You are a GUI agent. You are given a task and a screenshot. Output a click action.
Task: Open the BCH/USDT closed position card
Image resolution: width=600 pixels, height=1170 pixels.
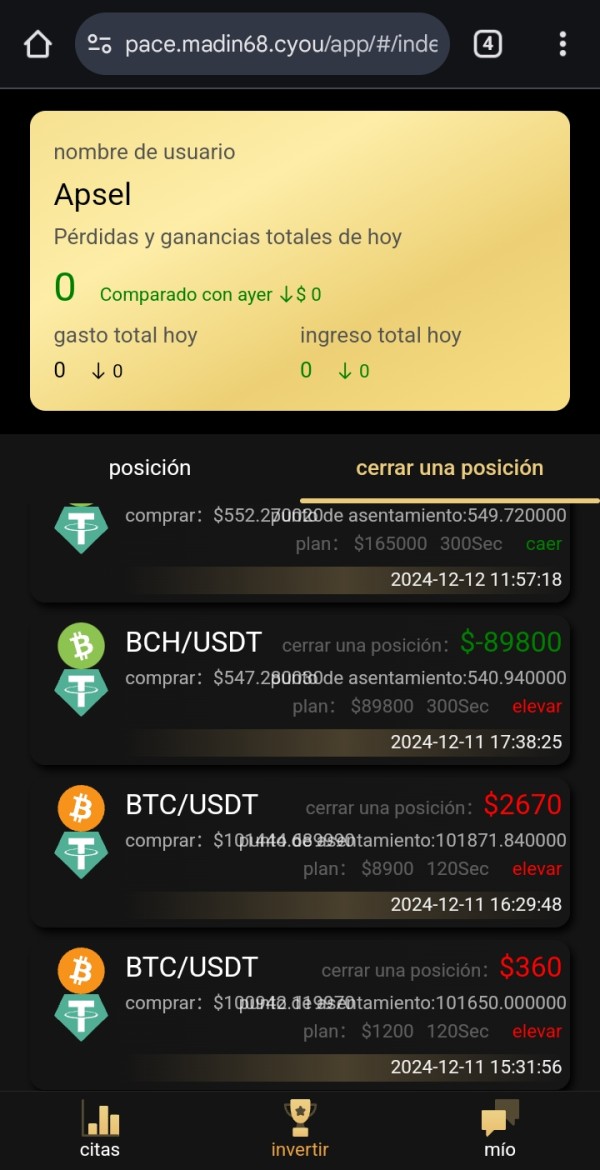[x=300, y=689]
